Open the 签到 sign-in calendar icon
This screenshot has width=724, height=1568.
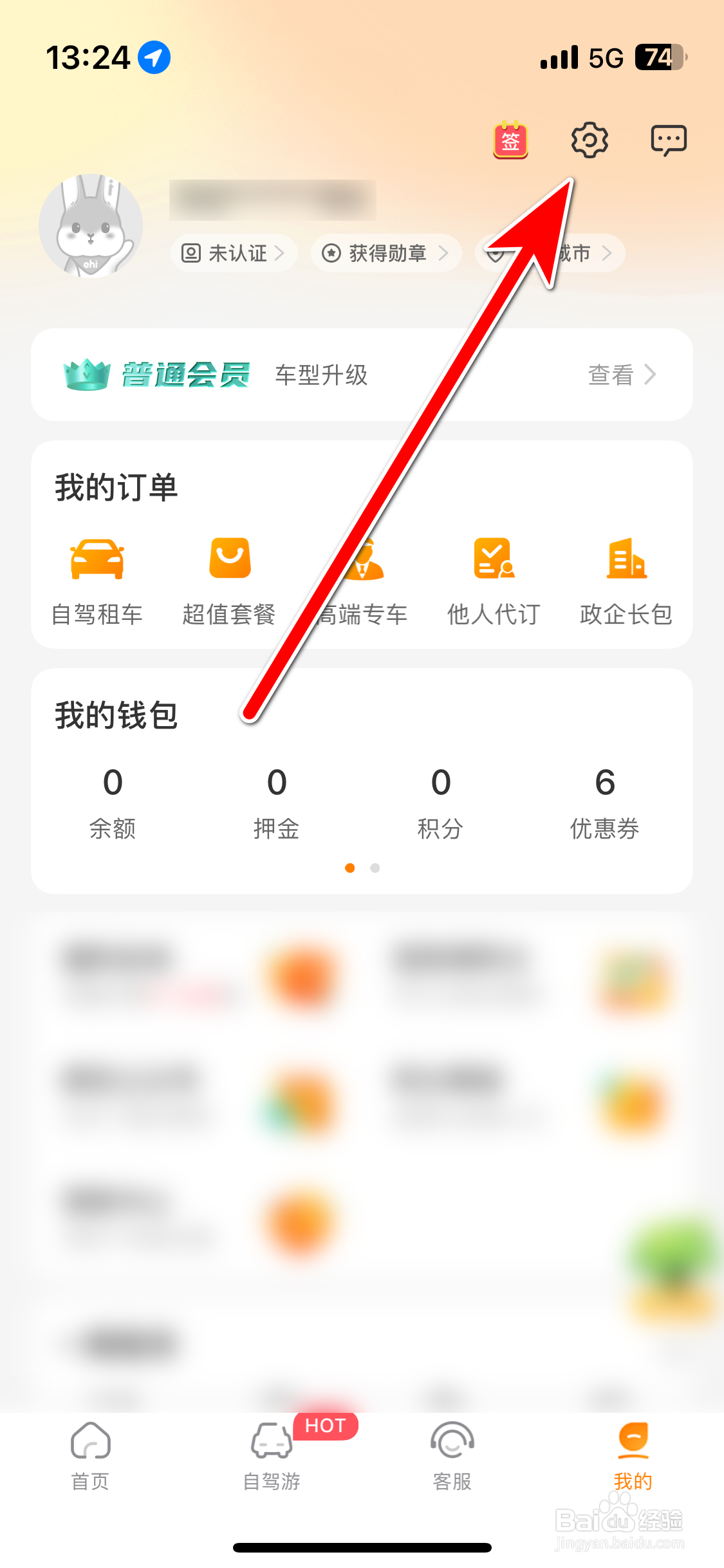pos(509,138)
